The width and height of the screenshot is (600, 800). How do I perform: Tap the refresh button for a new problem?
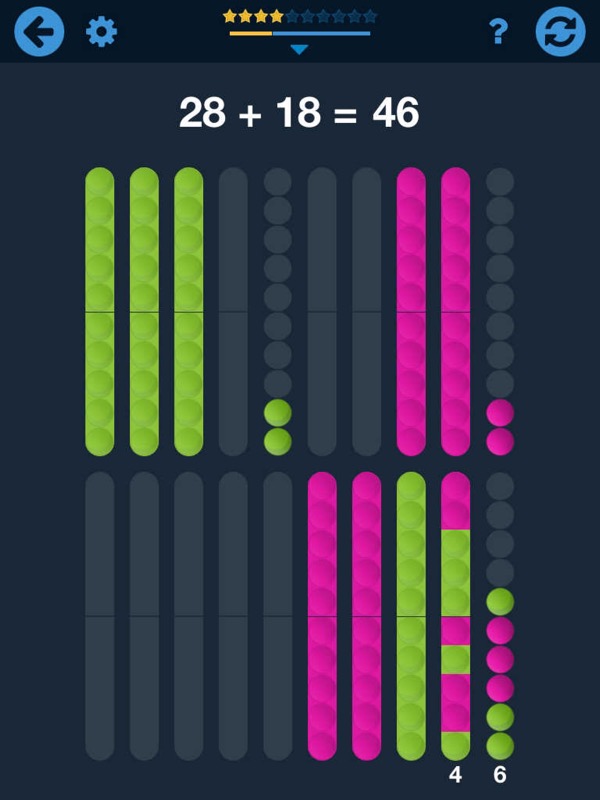(x=560, y=32)
